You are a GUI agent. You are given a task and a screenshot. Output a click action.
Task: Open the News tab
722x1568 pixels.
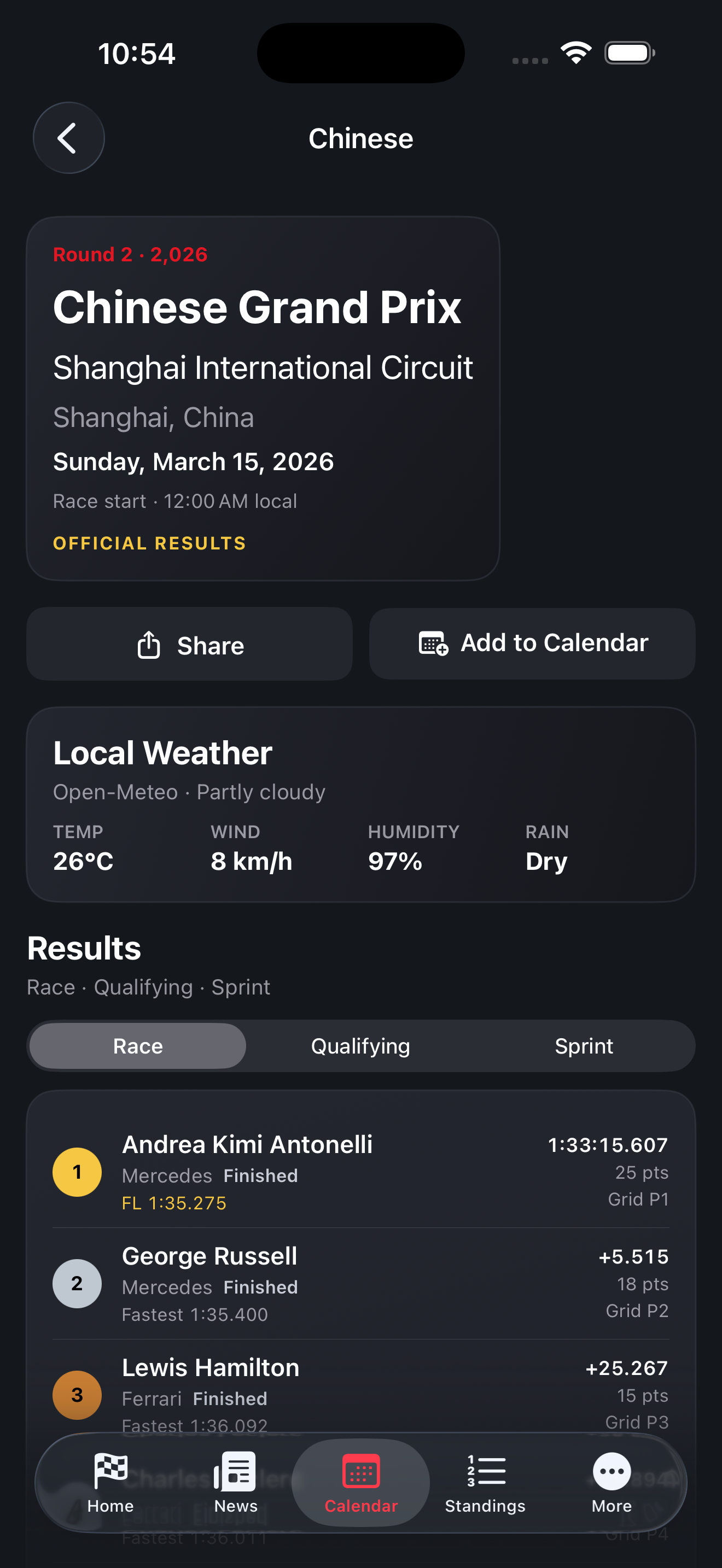tap(236, 1483)
